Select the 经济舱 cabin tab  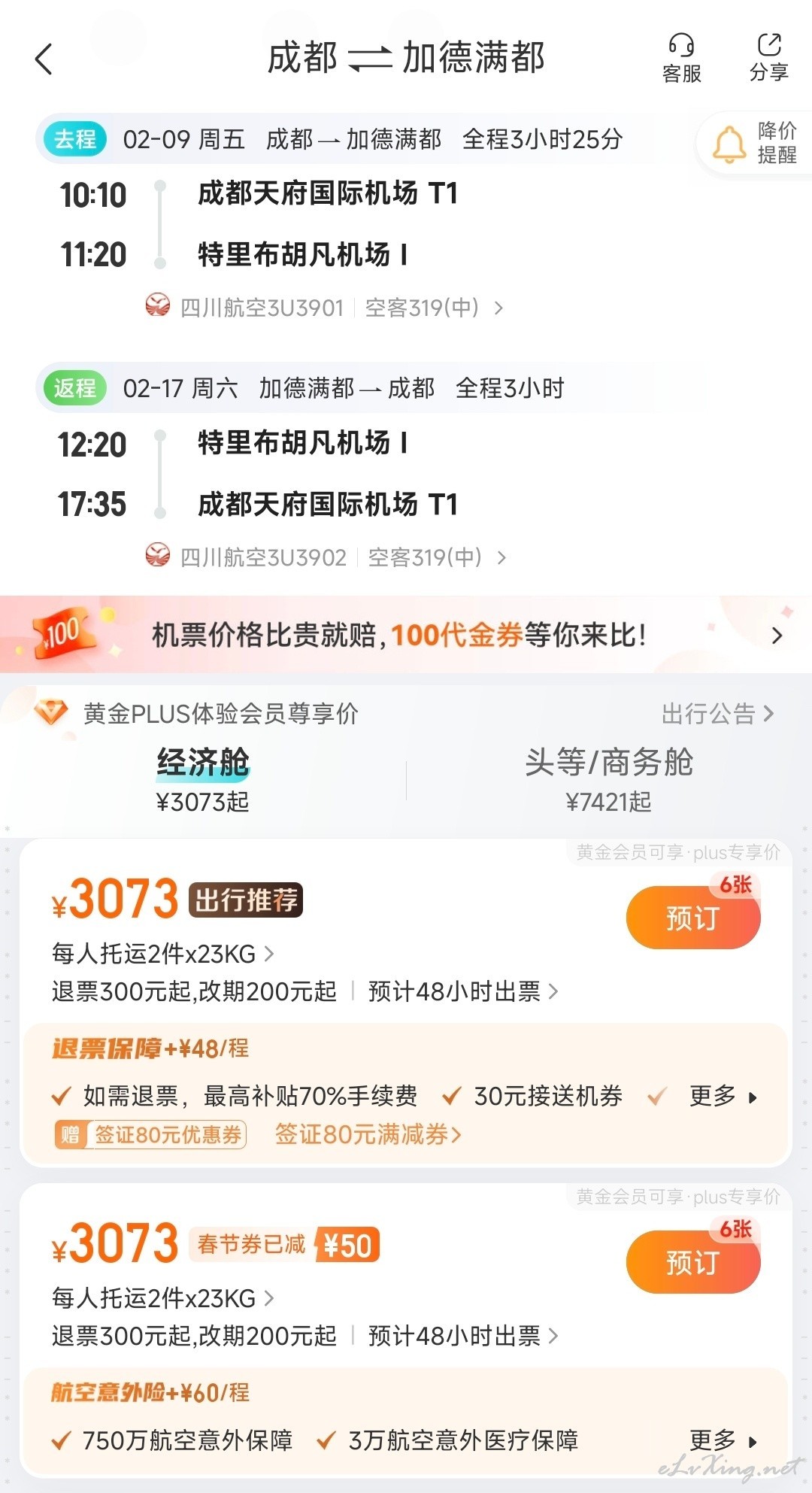coord(203,780)
